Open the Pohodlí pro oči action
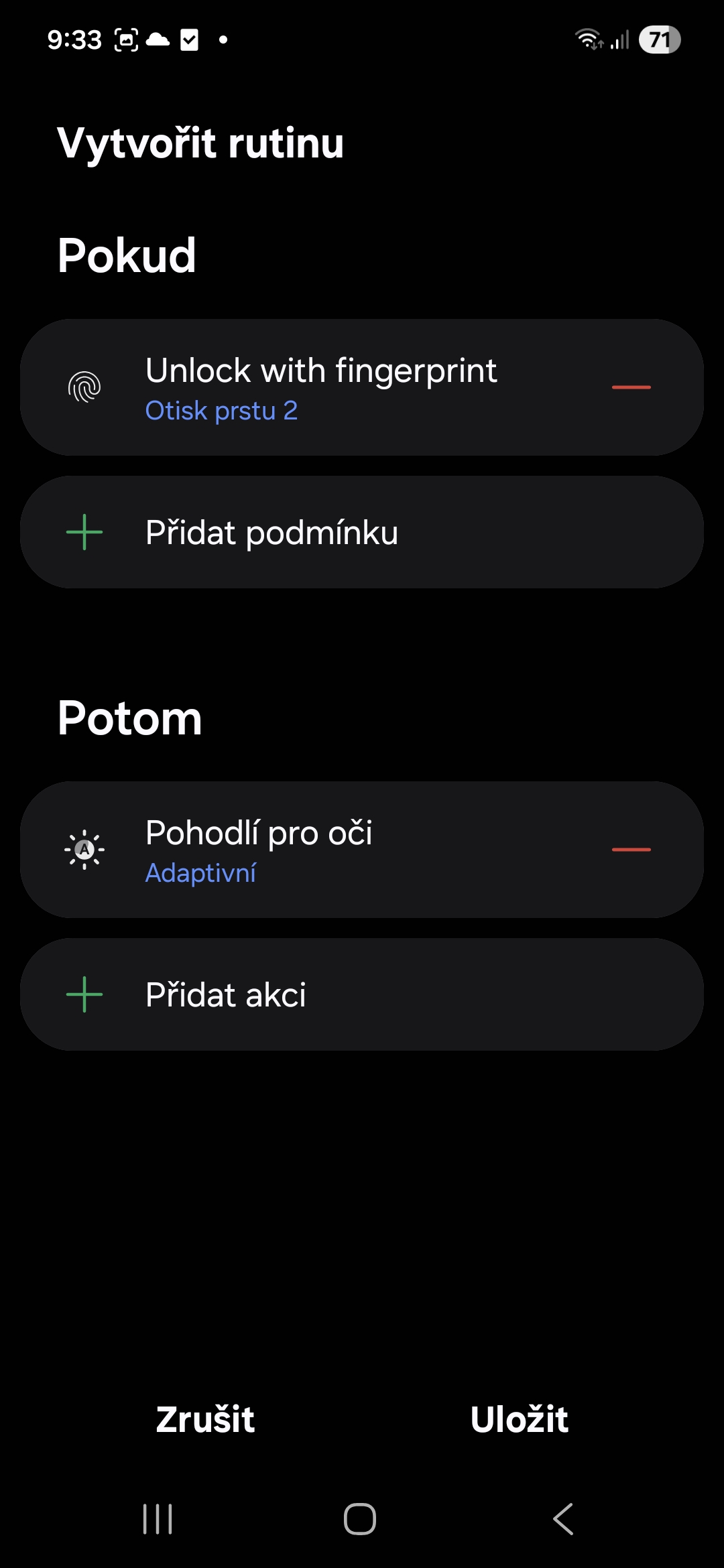724x1568 pixels. 322,850
